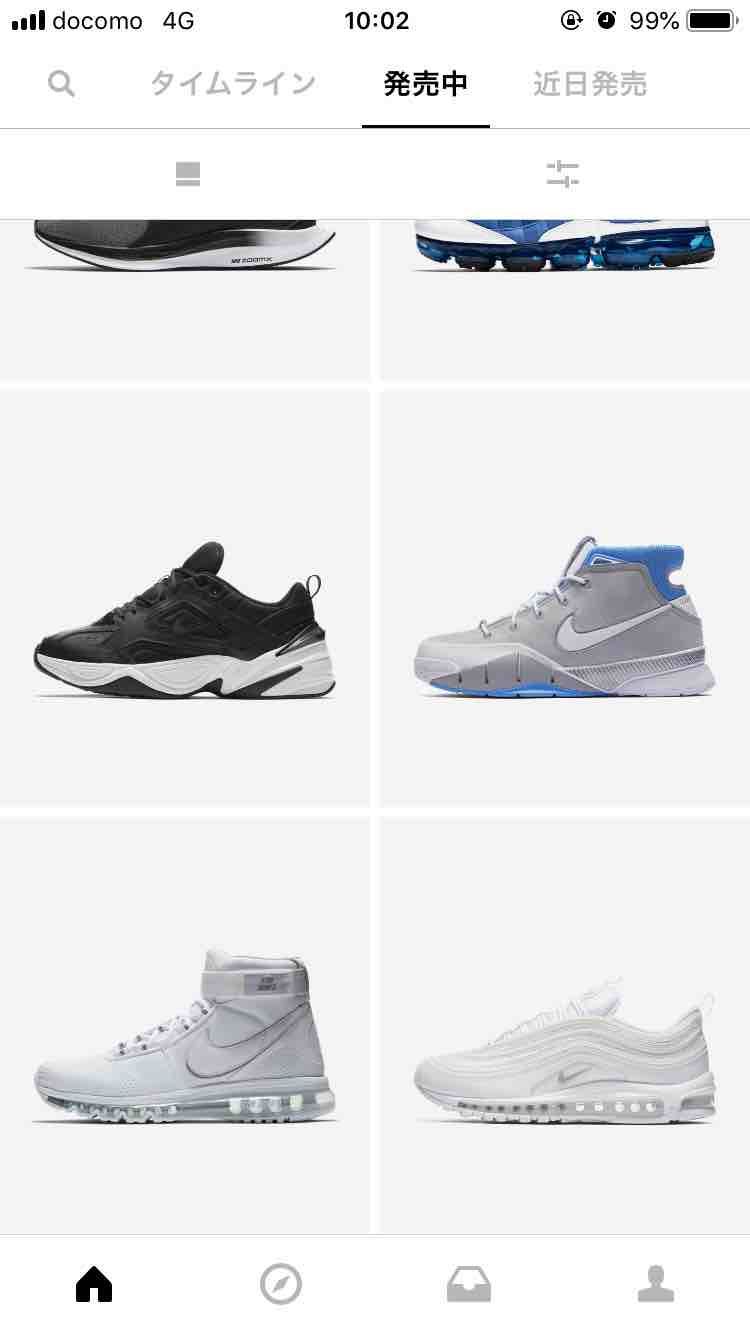Select the 発売中 tab
This screenshot has width=750, height=1334.
426,85
